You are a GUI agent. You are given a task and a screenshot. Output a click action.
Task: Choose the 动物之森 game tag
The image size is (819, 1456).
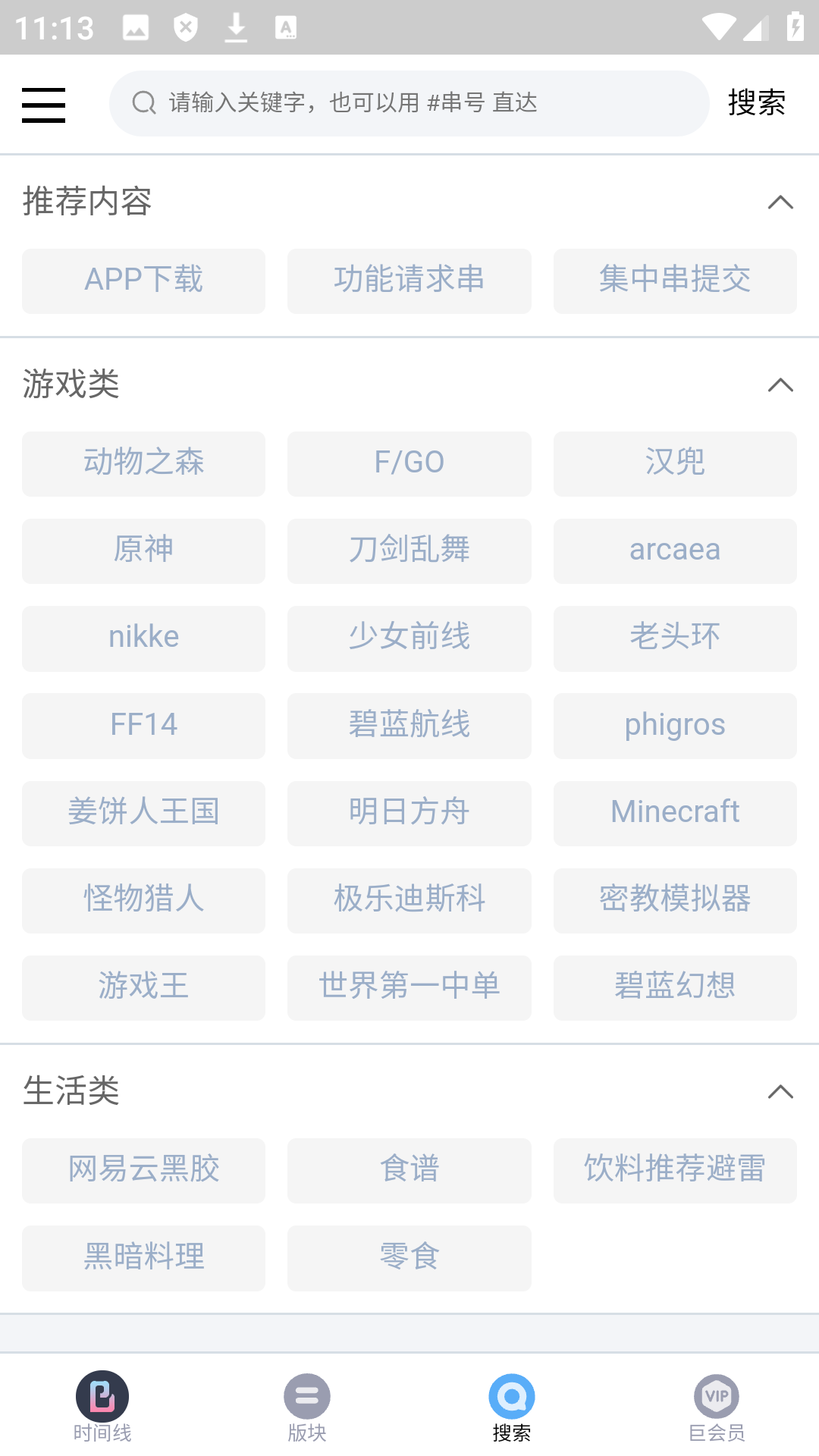pos(143,463)
